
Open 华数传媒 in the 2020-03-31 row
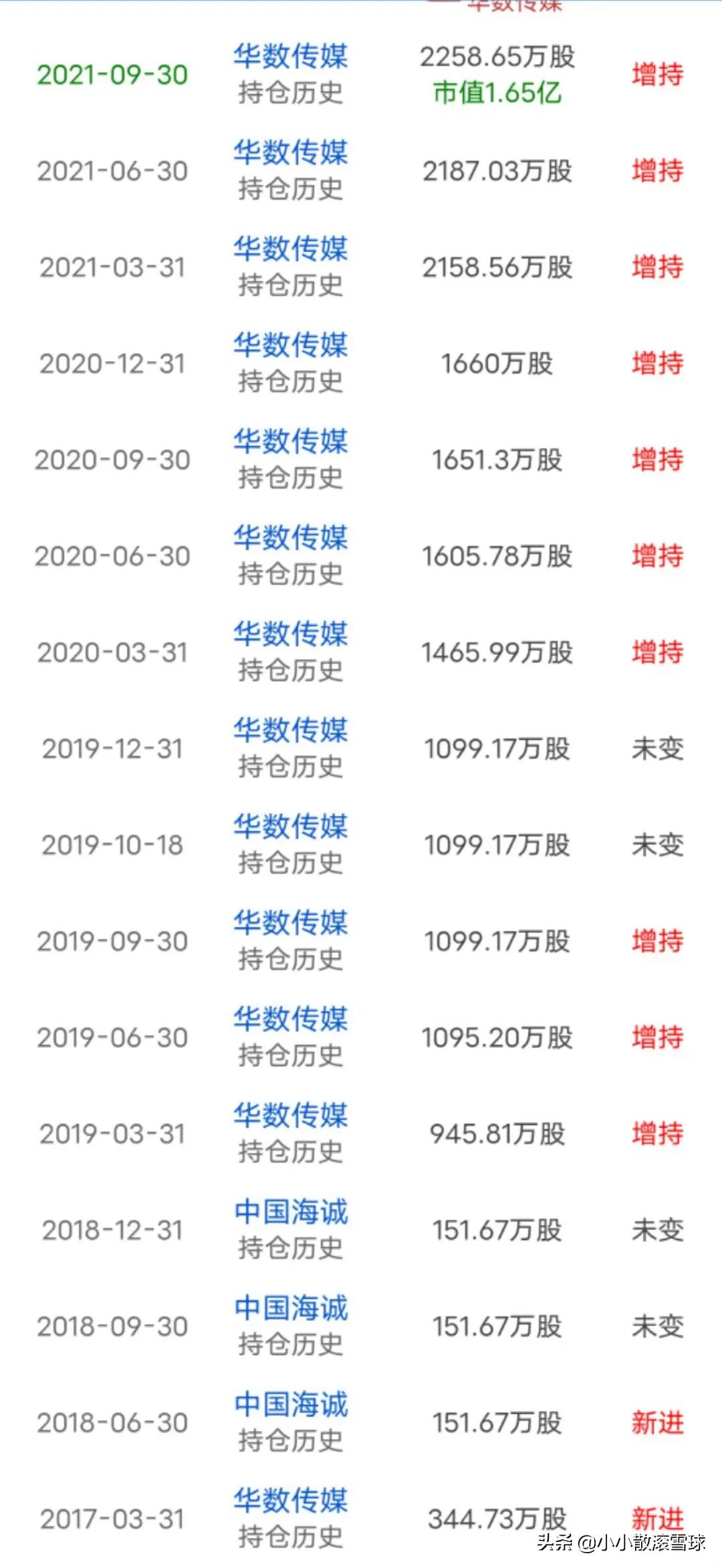pyautogui.click(x=291, y=634)
